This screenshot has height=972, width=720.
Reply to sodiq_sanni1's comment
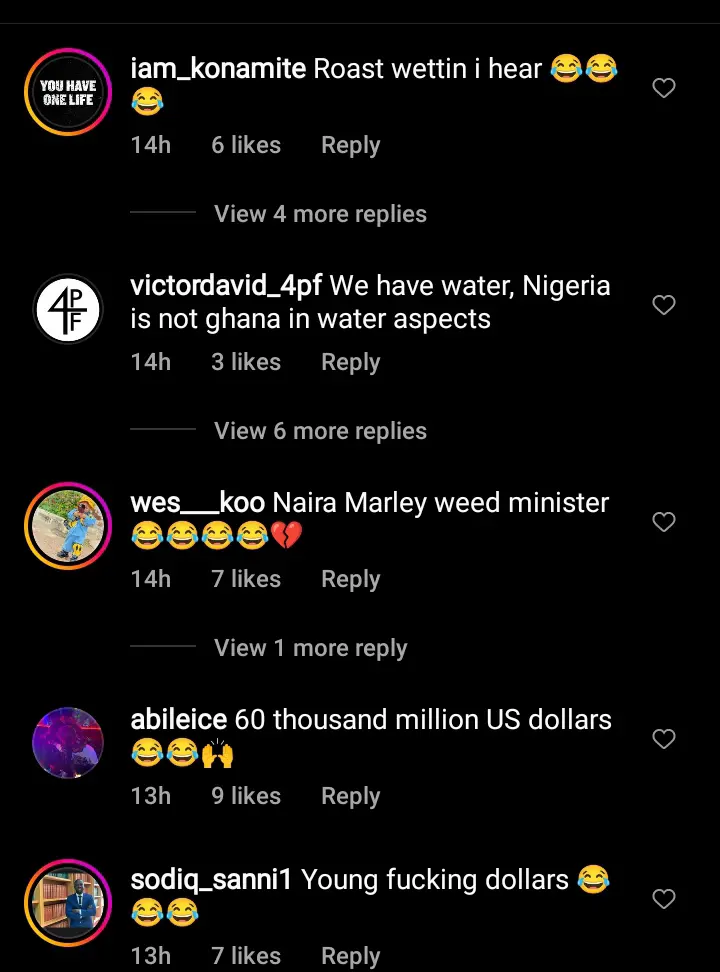(350, 957)
